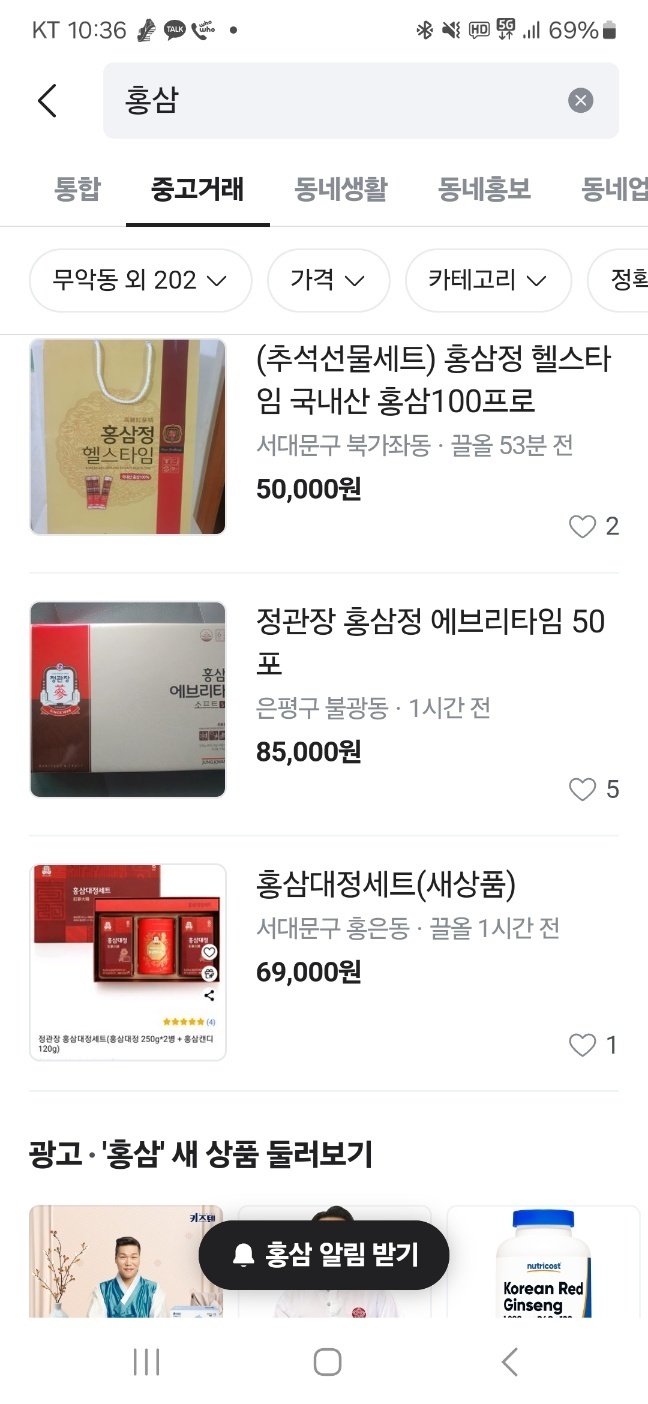Image resolution: width=648 pixels, height=1404 pixels.
Task: Tap 홍삼 알림 받기 button
Action: [x=324, y=1255]
